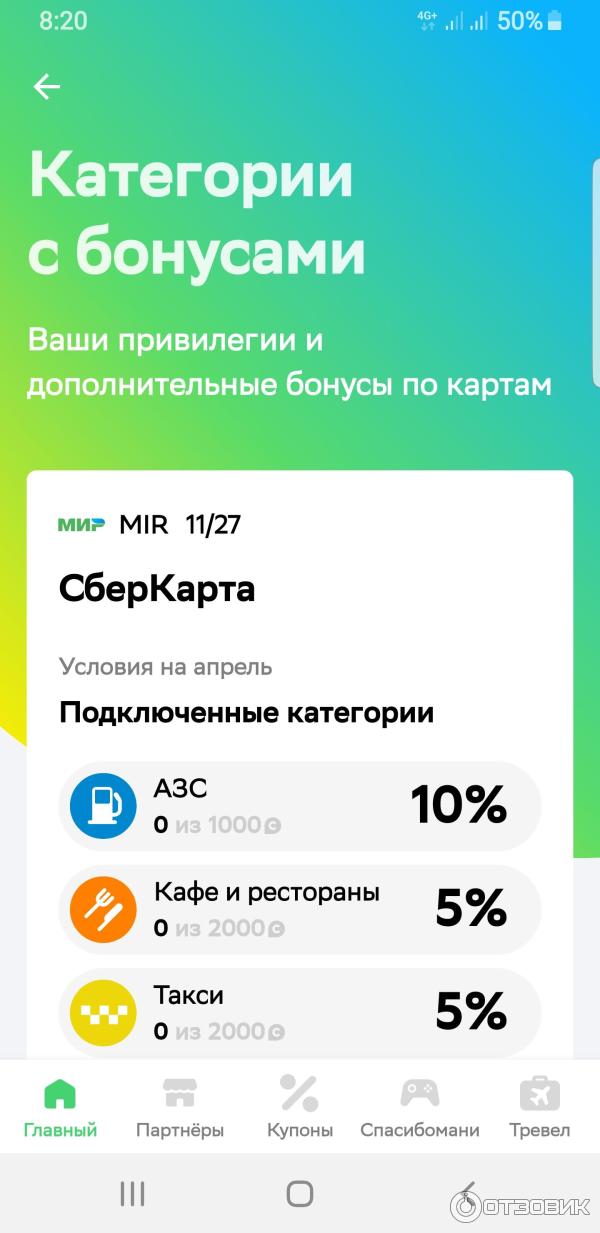
Task: Go to the Спасибомания tab
Action: coord(420,1107)
